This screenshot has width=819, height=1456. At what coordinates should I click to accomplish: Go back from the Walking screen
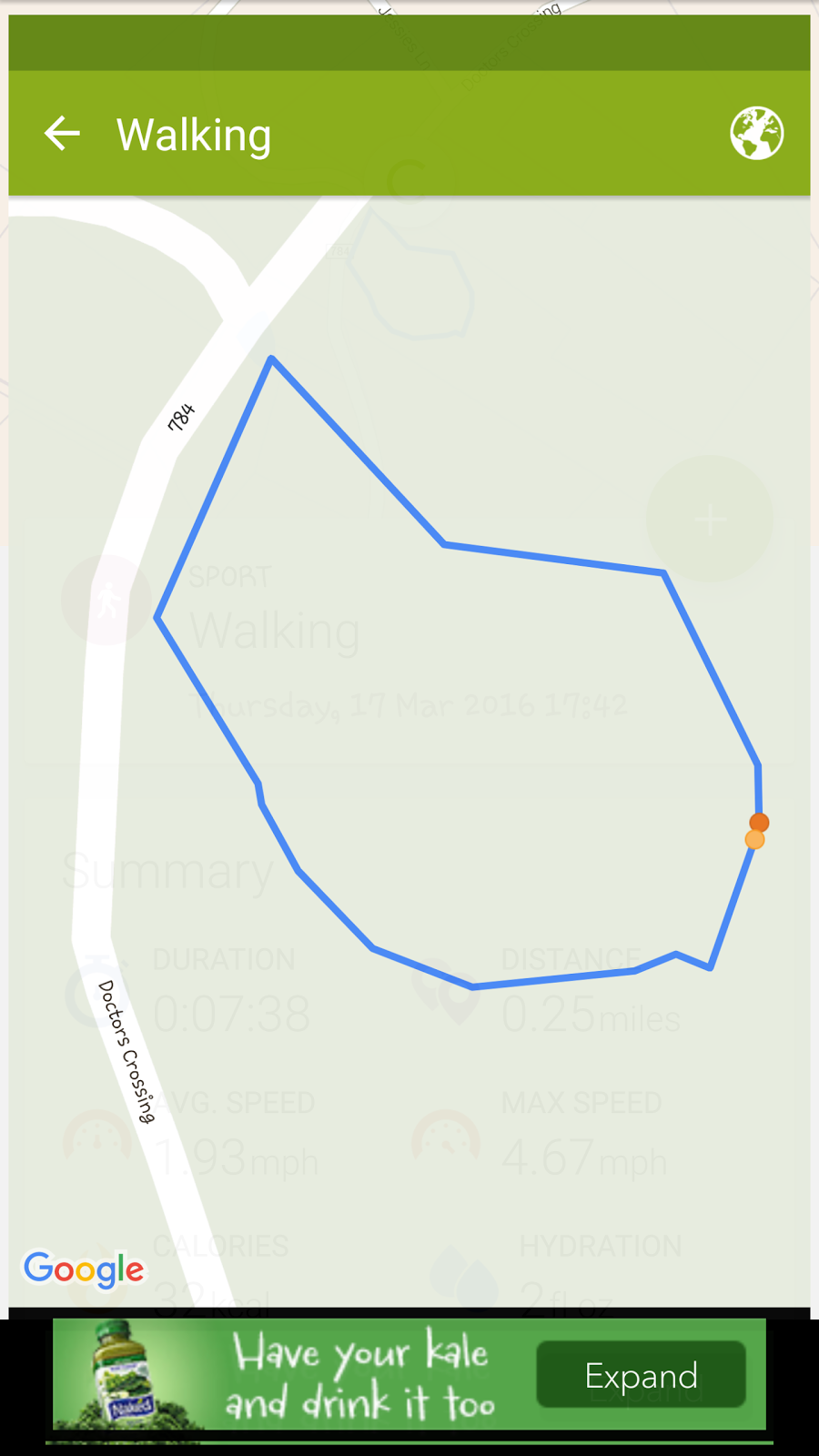tap(62, 134)
